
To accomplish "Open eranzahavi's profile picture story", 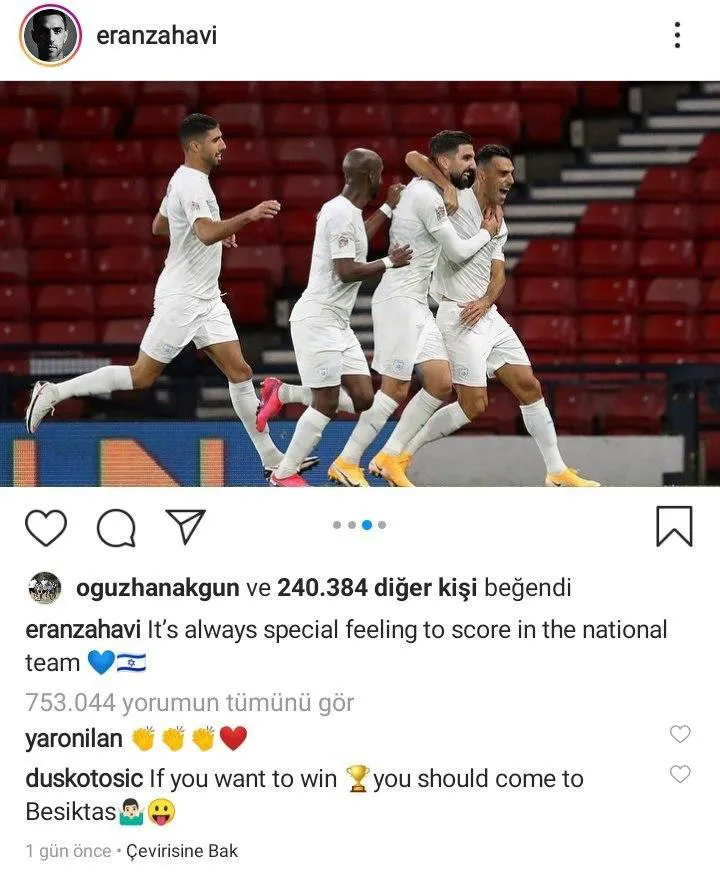I will pyautogui.click(x=50, y=36).
